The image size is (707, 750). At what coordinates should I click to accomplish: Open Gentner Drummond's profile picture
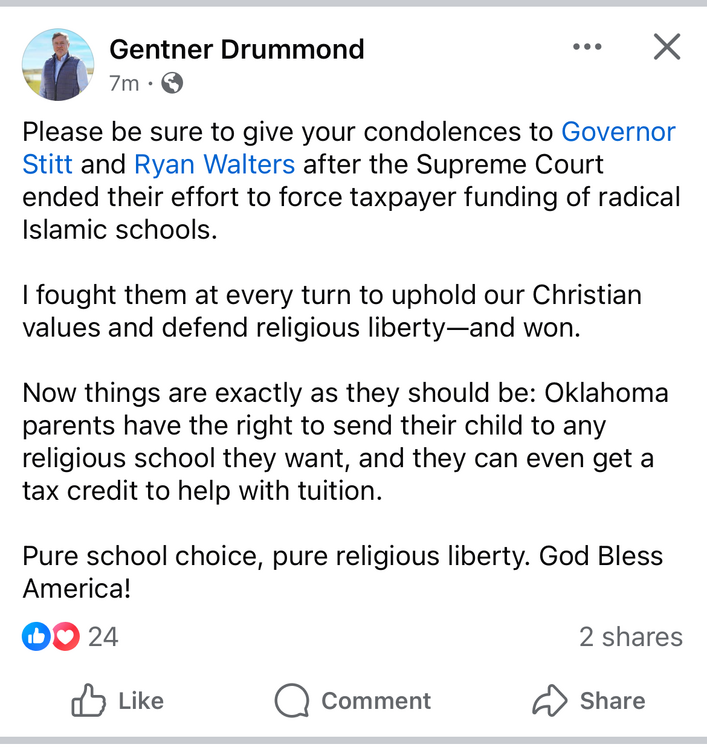(58, 64)
